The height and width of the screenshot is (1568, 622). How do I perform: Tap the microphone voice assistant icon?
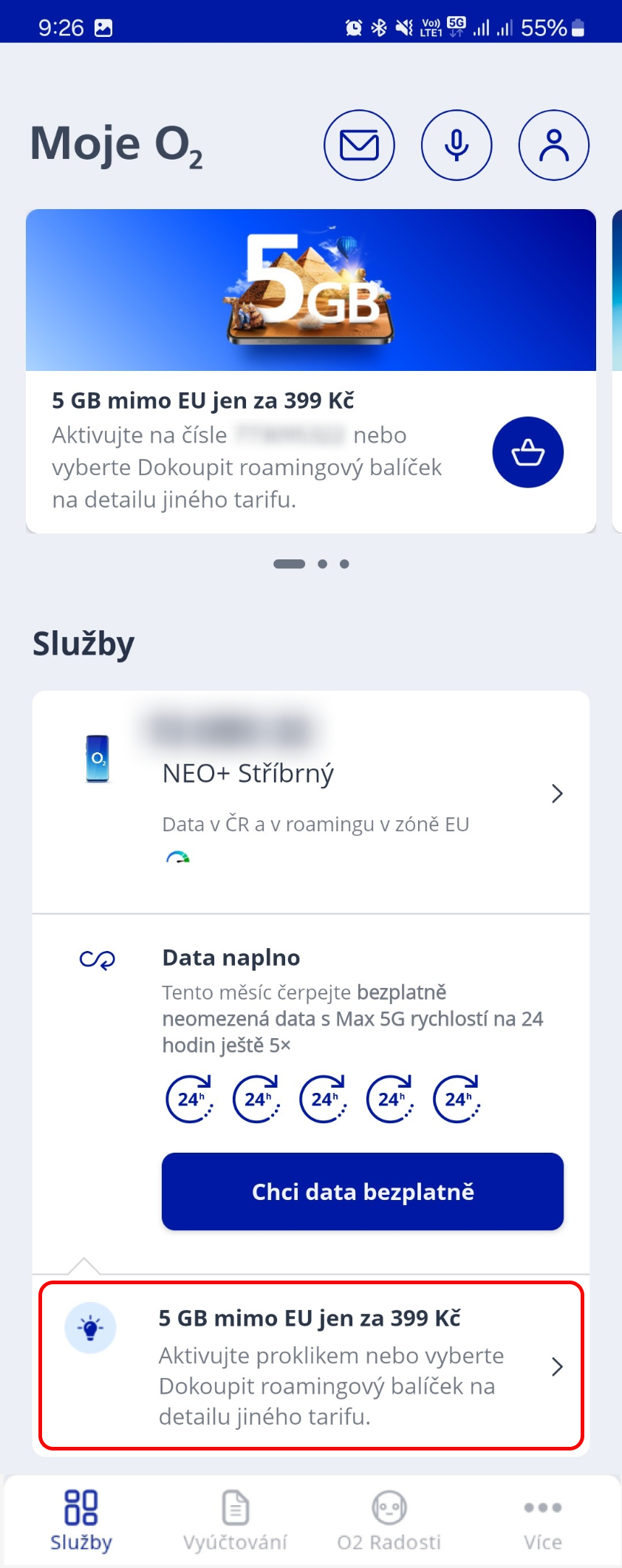(457, 145)
